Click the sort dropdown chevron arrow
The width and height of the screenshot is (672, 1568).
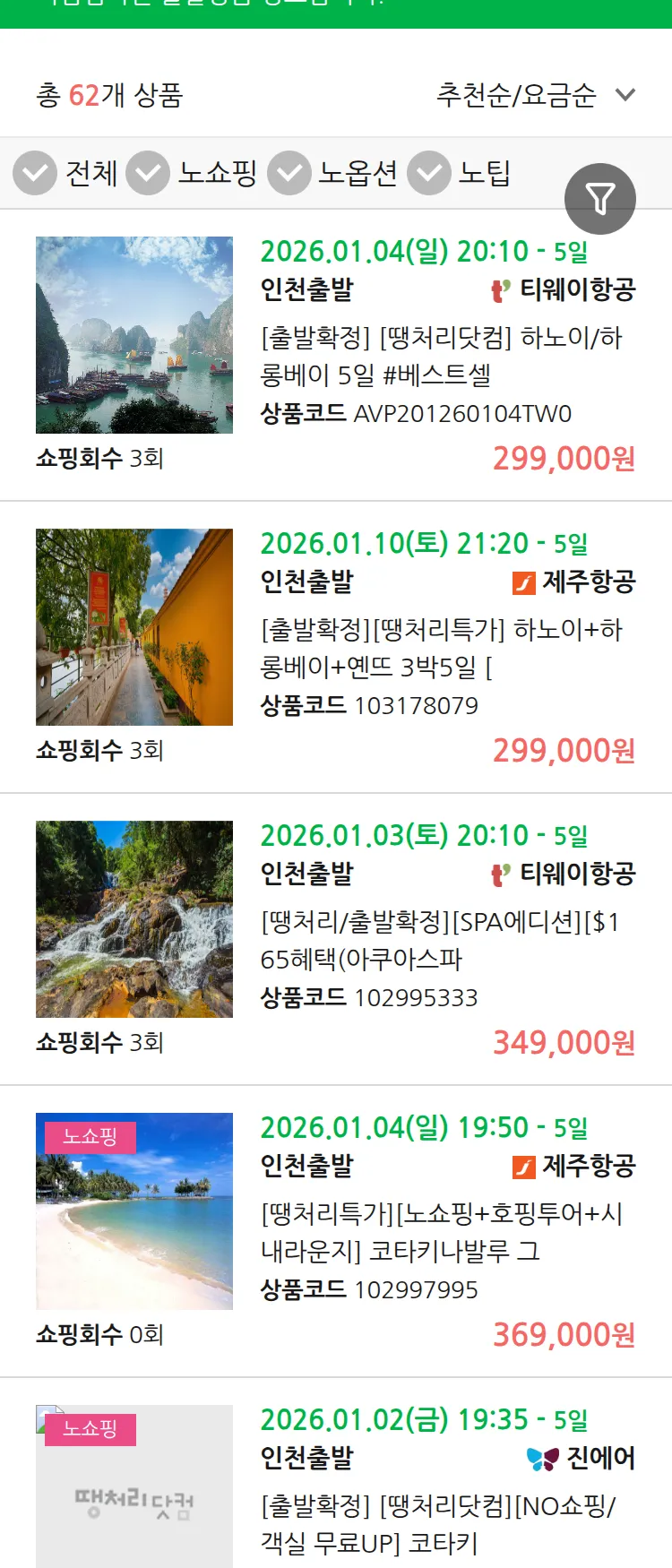(x=625, y=93)
